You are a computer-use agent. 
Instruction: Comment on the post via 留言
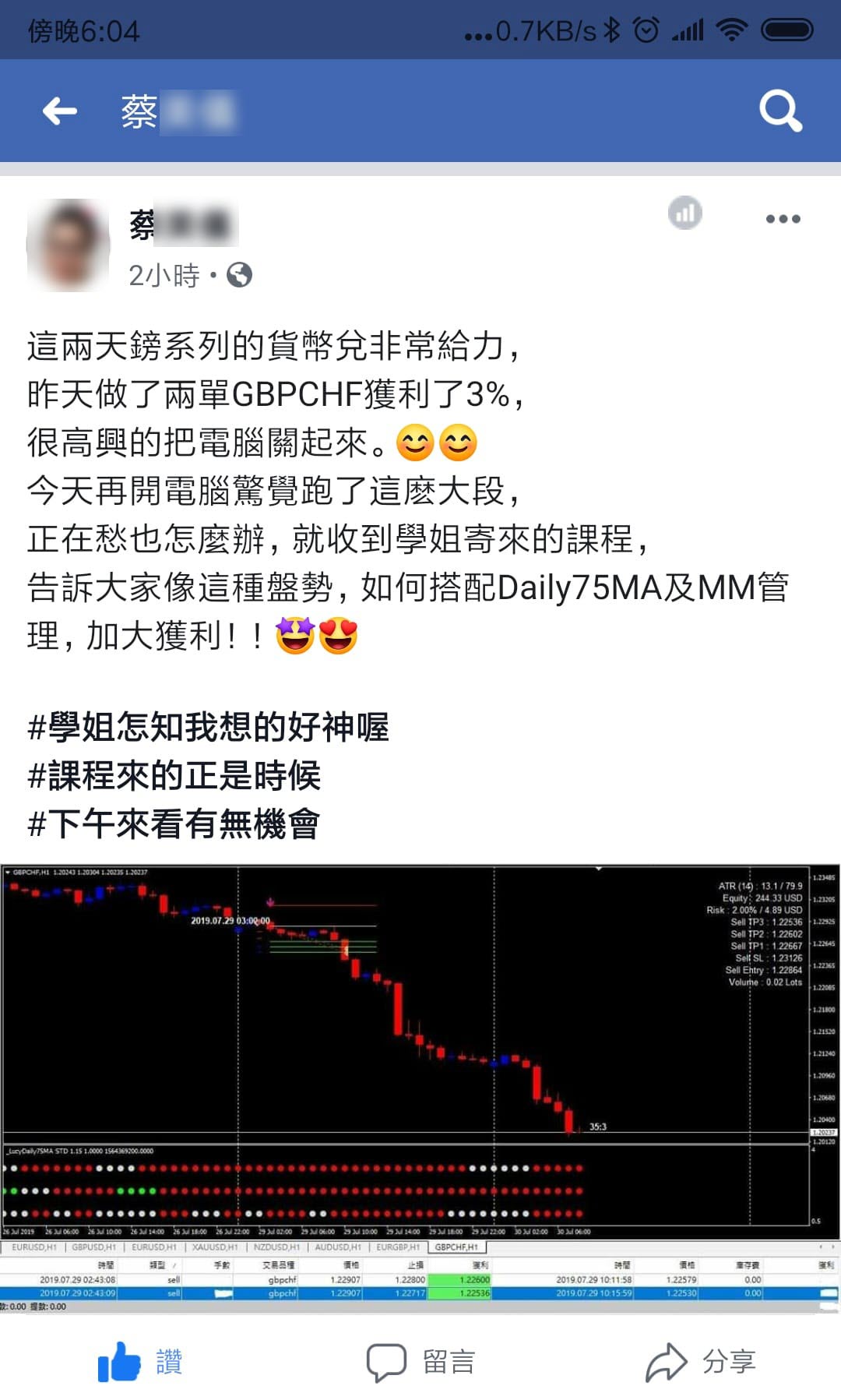click(420, 1362)
